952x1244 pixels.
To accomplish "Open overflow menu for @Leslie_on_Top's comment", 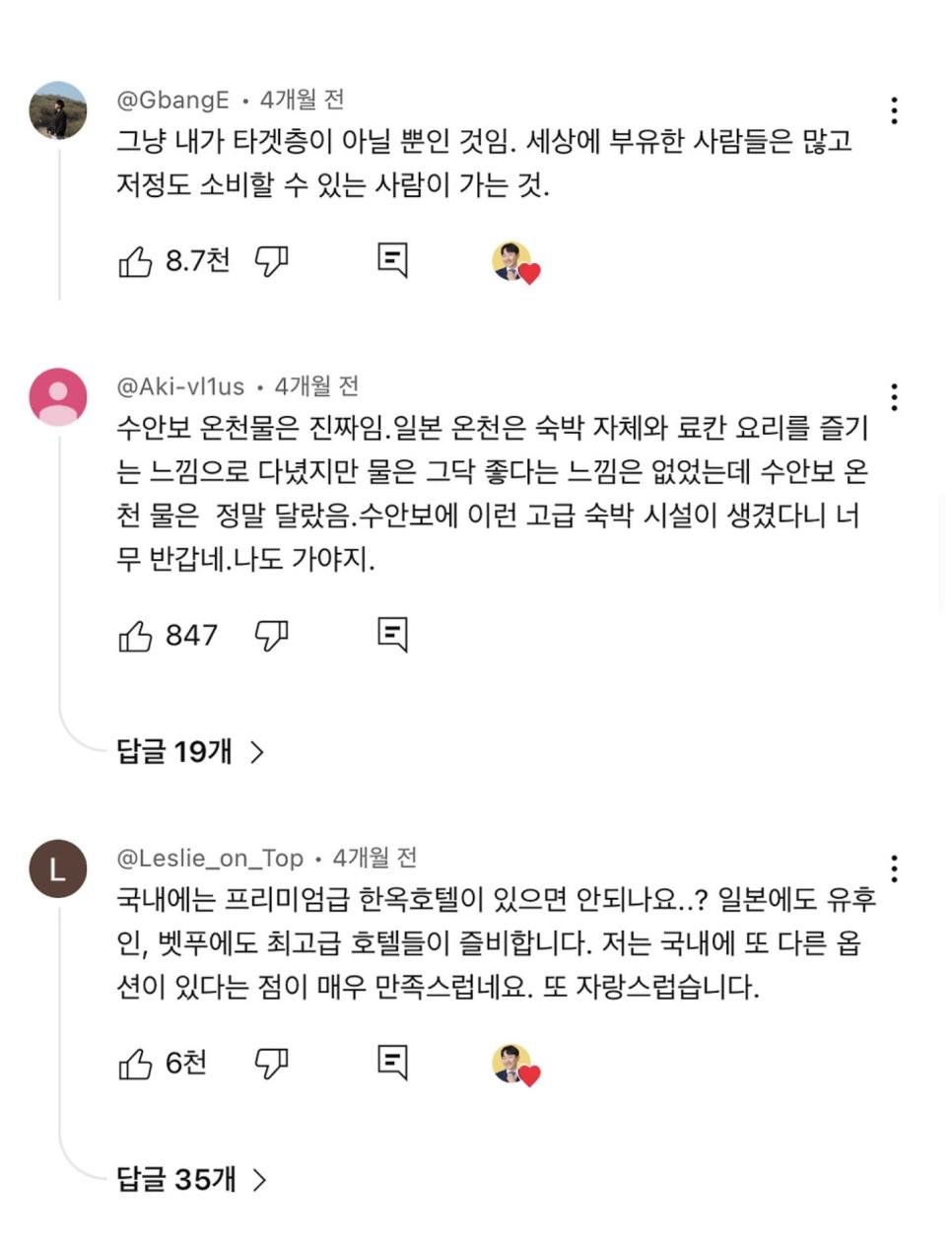I will pos(894,868).
